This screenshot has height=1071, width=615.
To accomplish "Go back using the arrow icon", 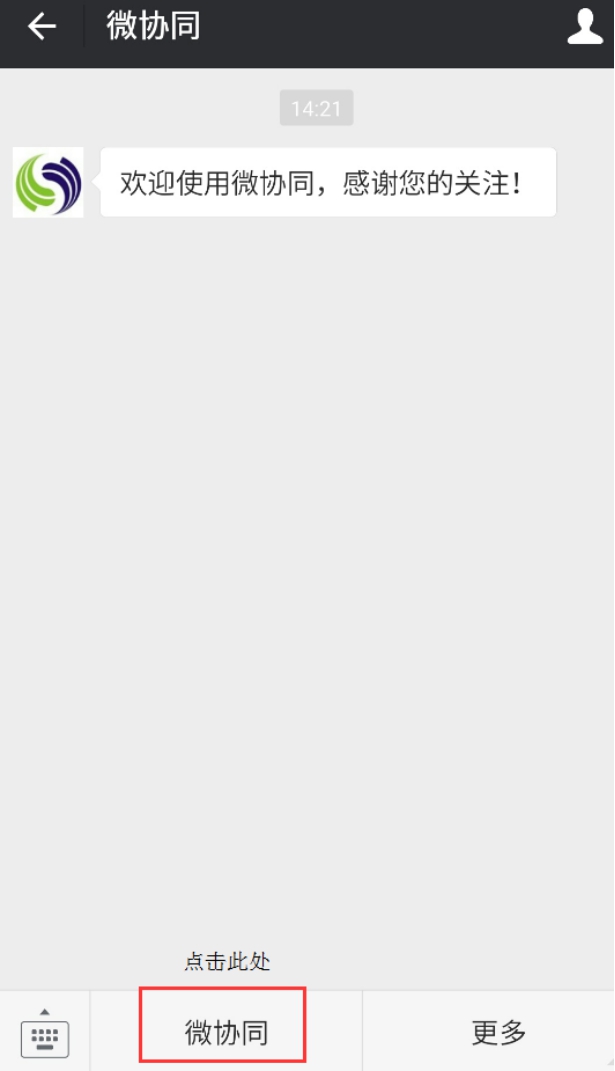I will pyautogui.click(x=42, y=27).
